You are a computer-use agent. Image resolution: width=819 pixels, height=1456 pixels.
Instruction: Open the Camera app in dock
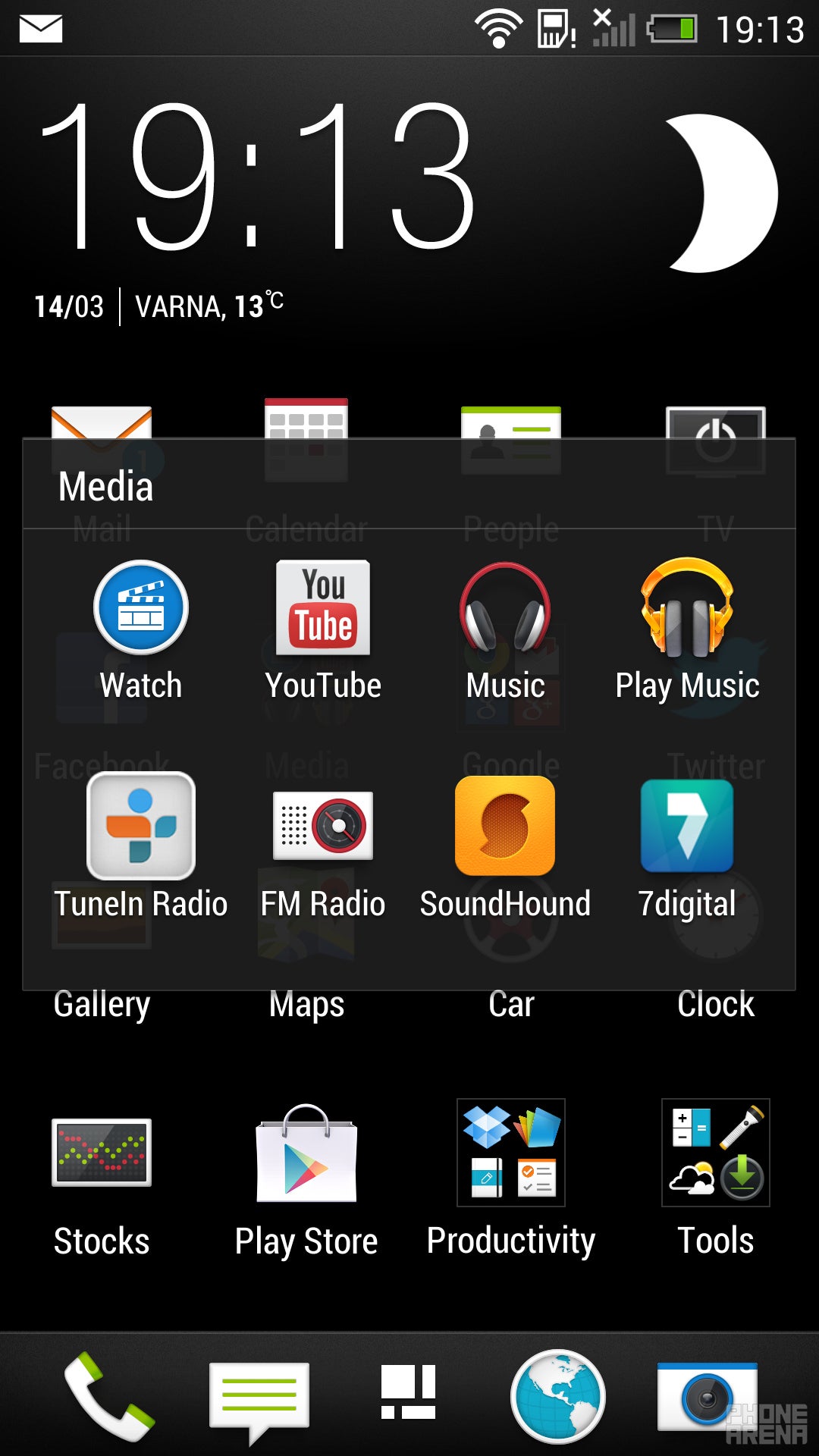pyautogui.click(x=707, y=1395)
